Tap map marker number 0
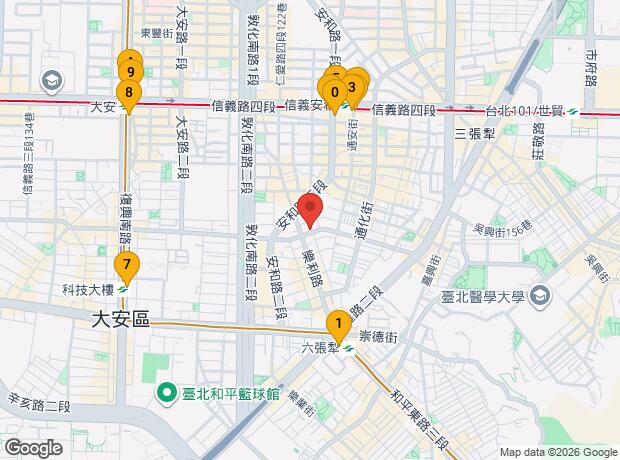Image resolution: width=620 pixels, height=460 pixels. click(333, 91)
